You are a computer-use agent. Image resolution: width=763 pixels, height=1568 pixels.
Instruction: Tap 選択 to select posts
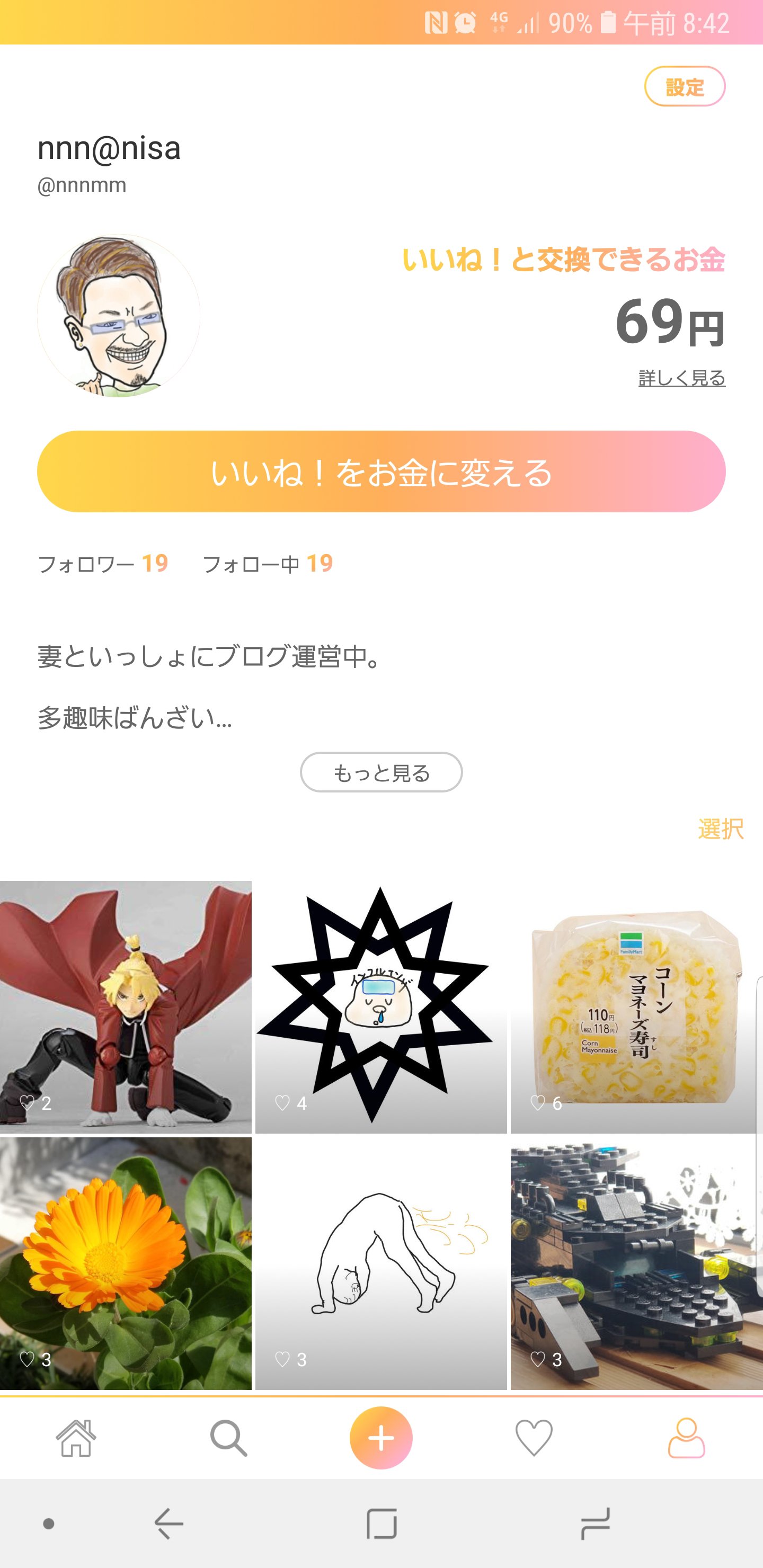pyautogui.click(x=721, y=829)
